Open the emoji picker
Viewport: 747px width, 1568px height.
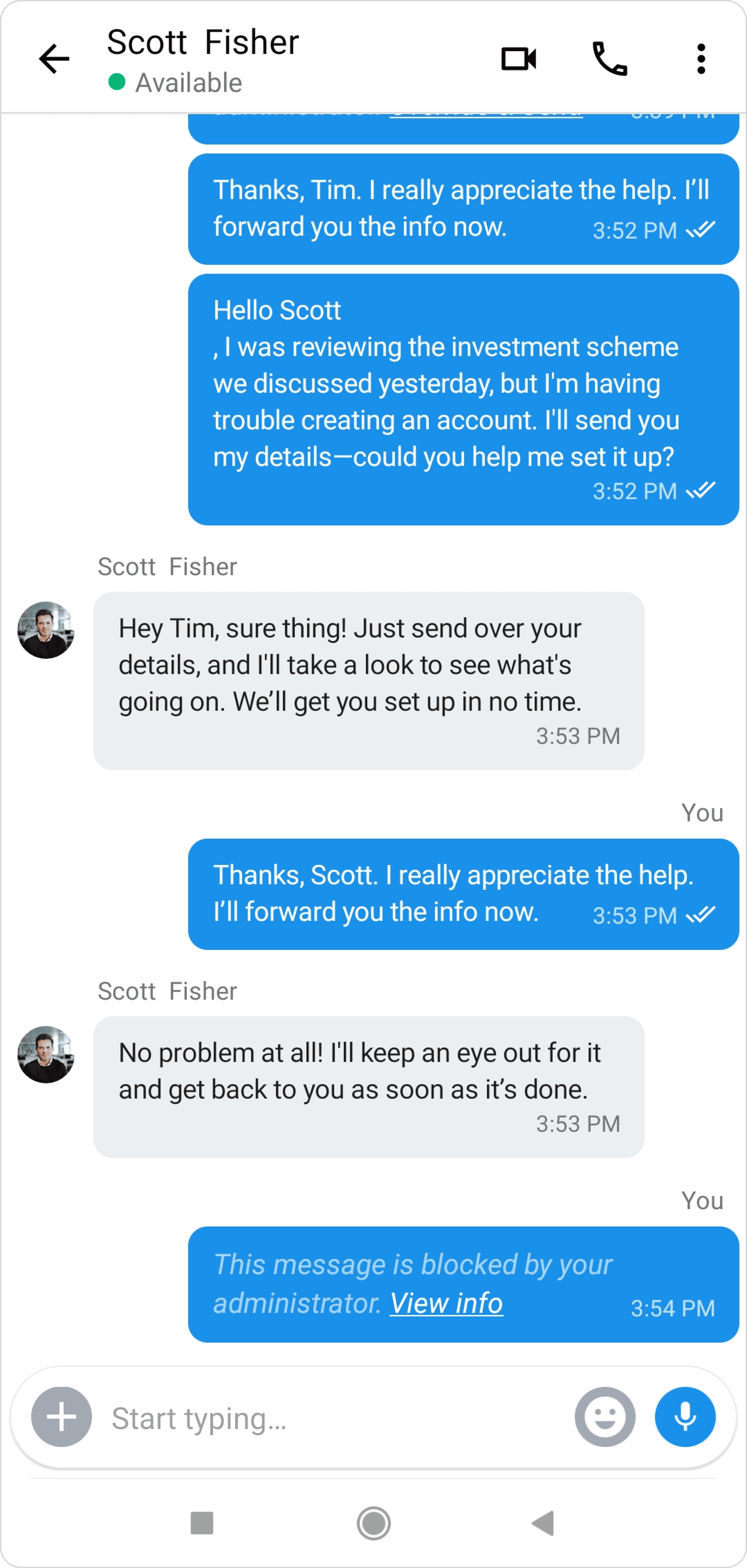(605, 1417)
